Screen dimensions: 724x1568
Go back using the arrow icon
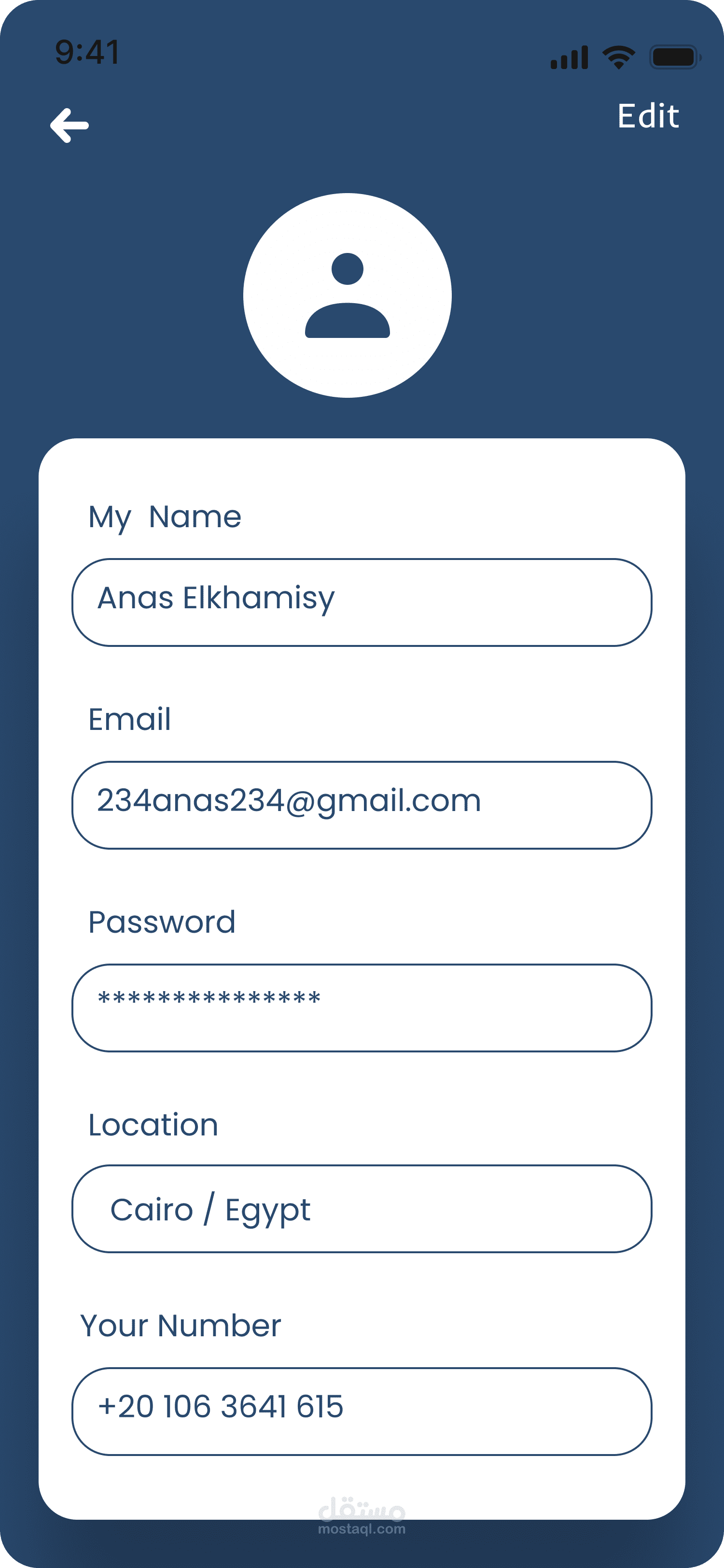tap(70, 126)
